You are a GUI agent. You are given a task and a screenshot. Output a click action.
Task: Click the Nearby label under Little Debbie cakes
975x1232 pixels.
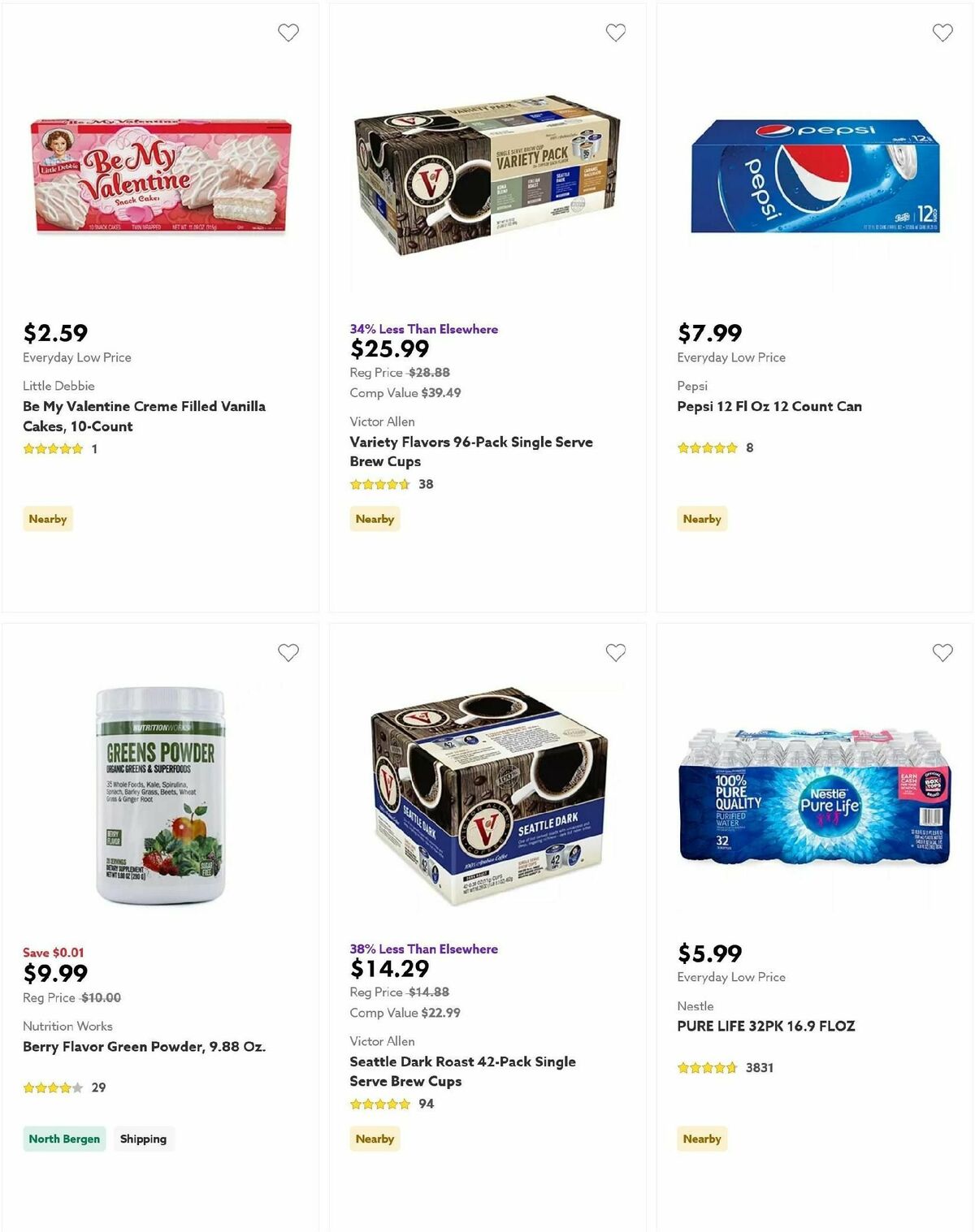[48, 519]
